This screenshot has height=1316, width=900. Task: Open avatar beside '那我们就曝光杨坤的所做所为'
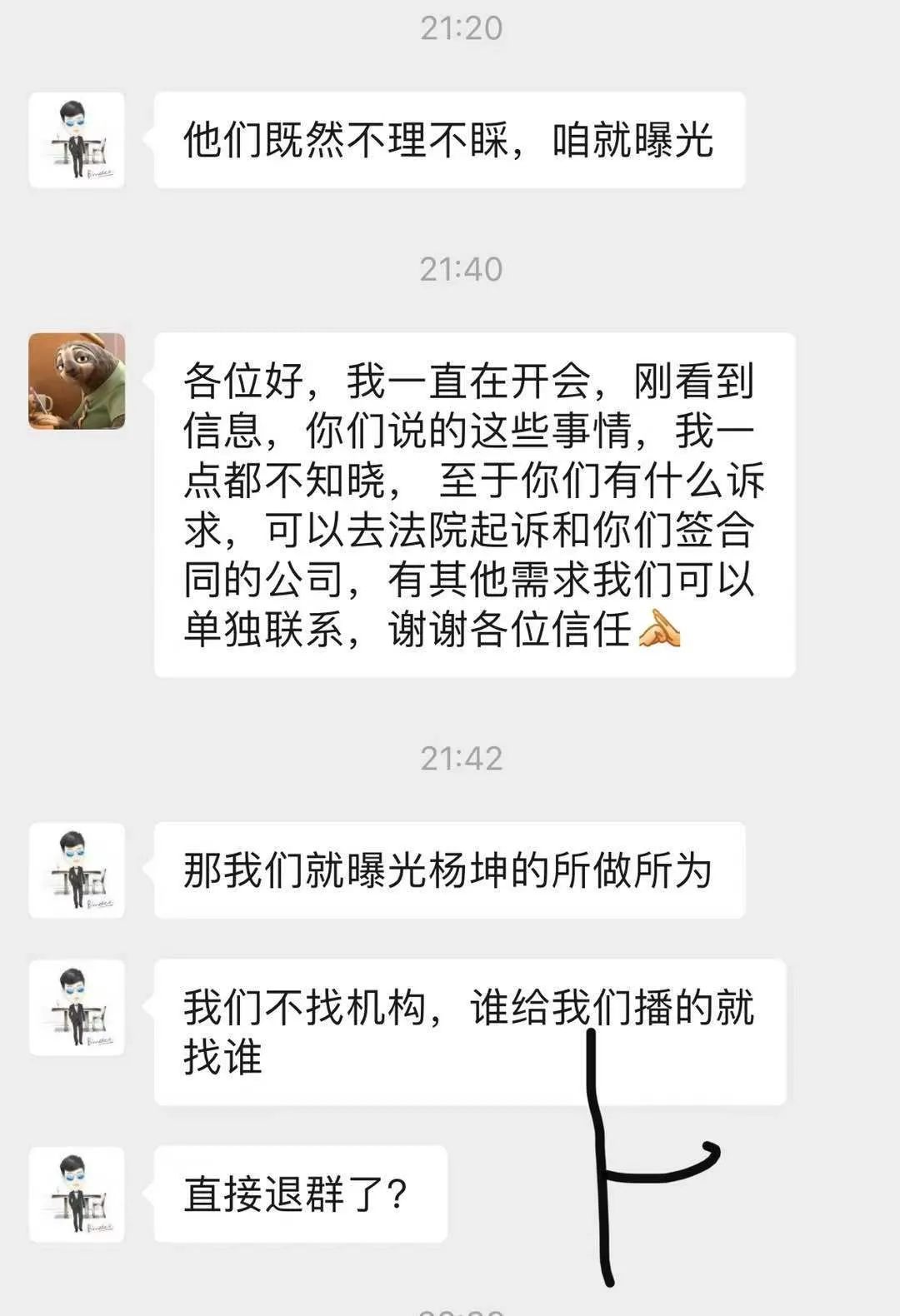click(x=77, y=870)
